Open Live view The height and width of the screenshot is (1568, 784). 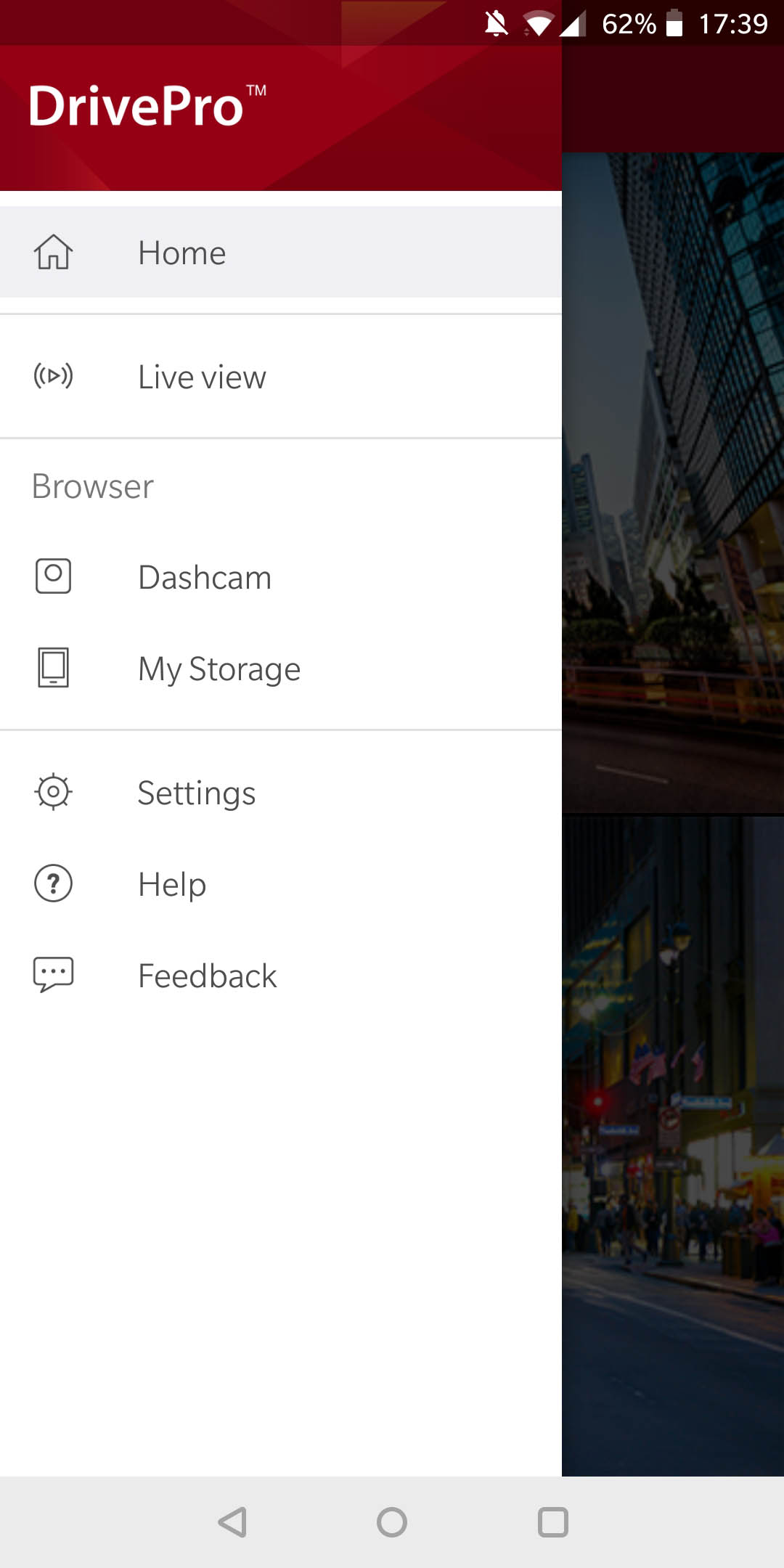point(280,377)
